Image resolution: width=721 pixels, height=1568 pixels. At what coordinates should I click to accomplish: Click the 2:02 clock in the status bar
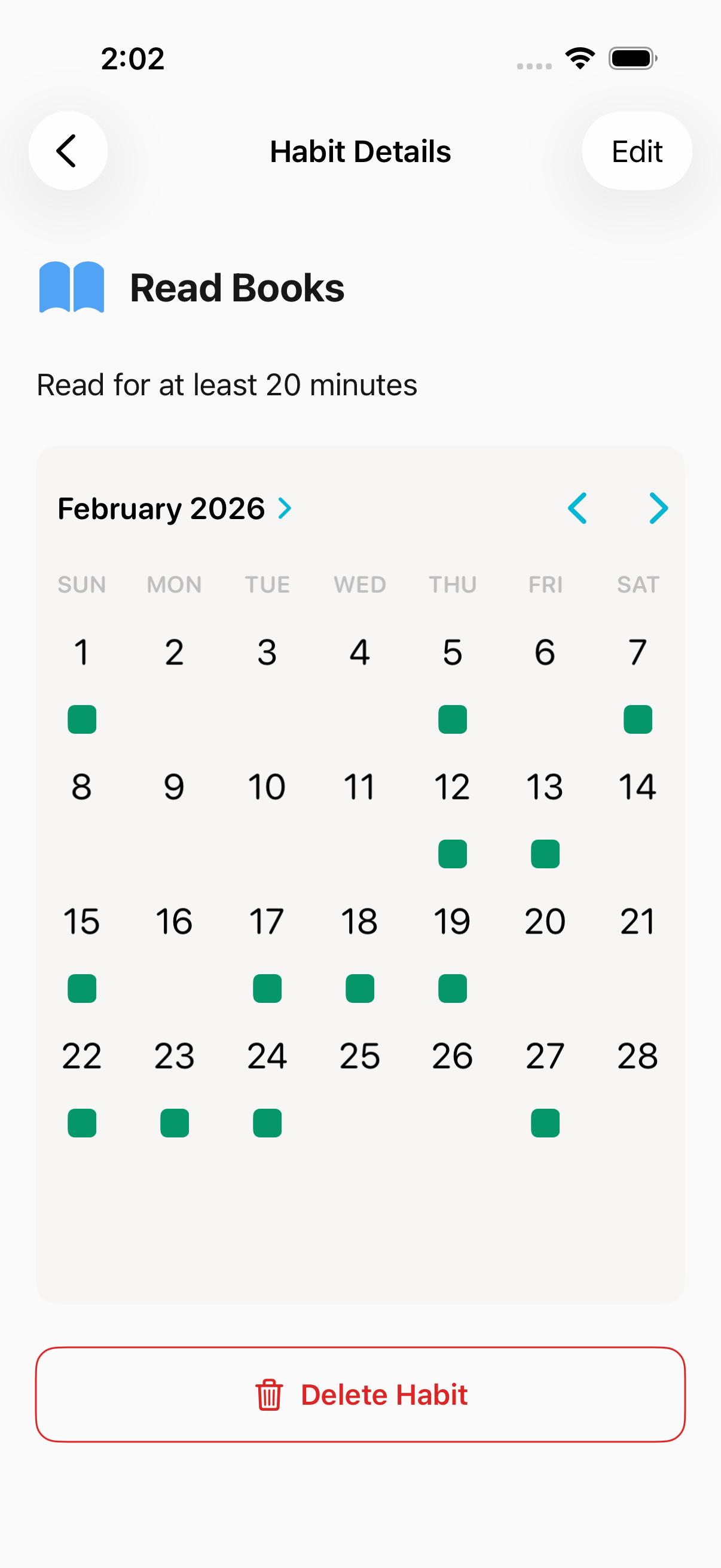[133, 58]
